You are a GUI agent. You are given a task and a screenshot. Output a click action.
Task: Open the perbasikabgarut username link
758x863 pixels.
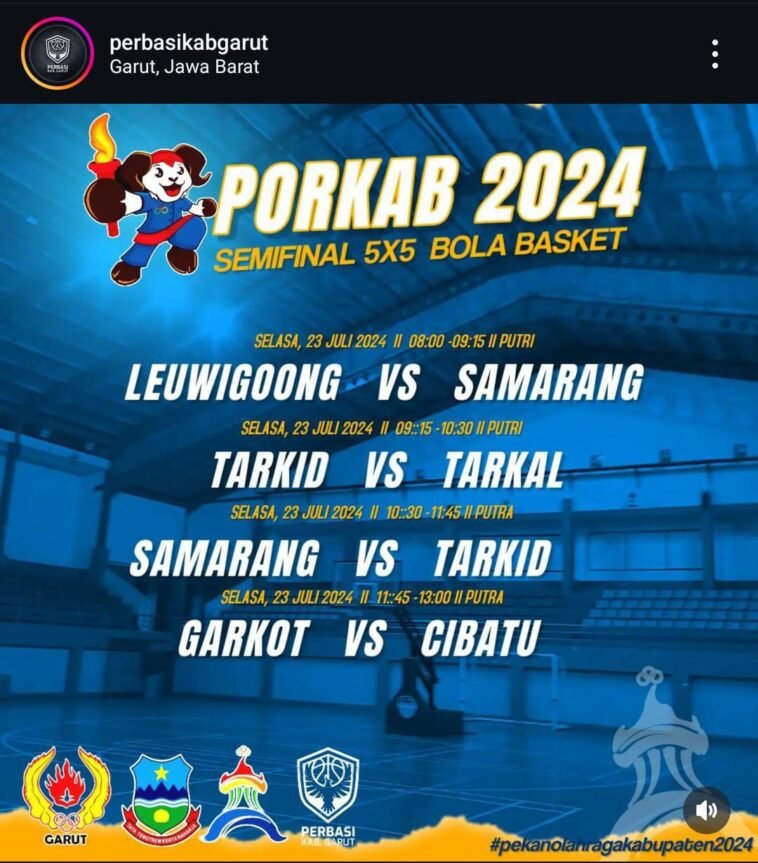pos(189,42)
